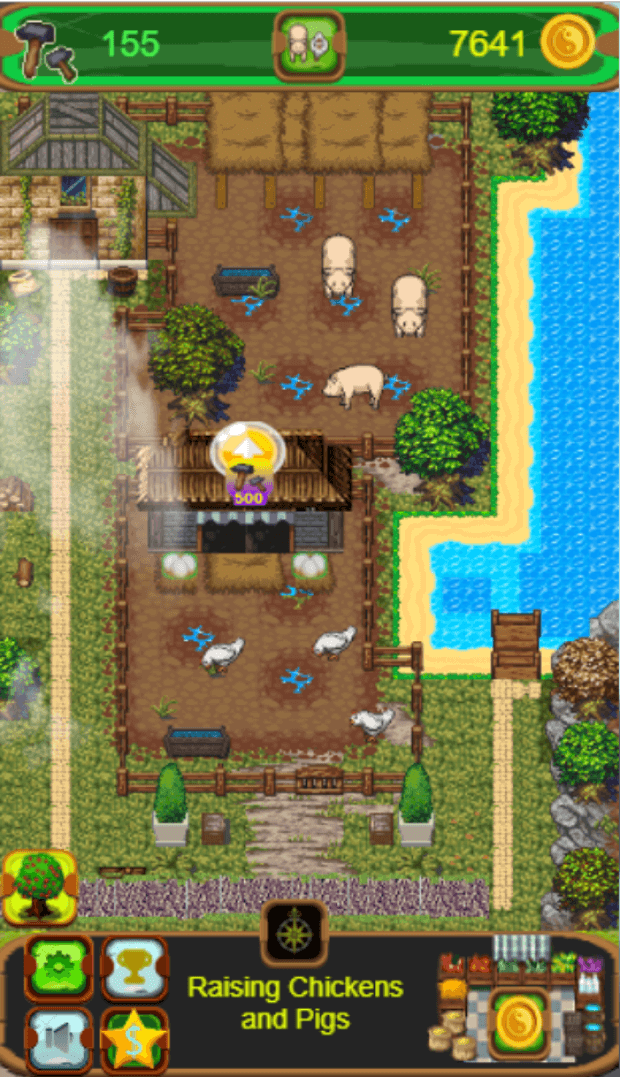The width and height of the screenshot is (620, 1077).
Task: Open the trophy achievements button
Action: (x=135, y=968)
